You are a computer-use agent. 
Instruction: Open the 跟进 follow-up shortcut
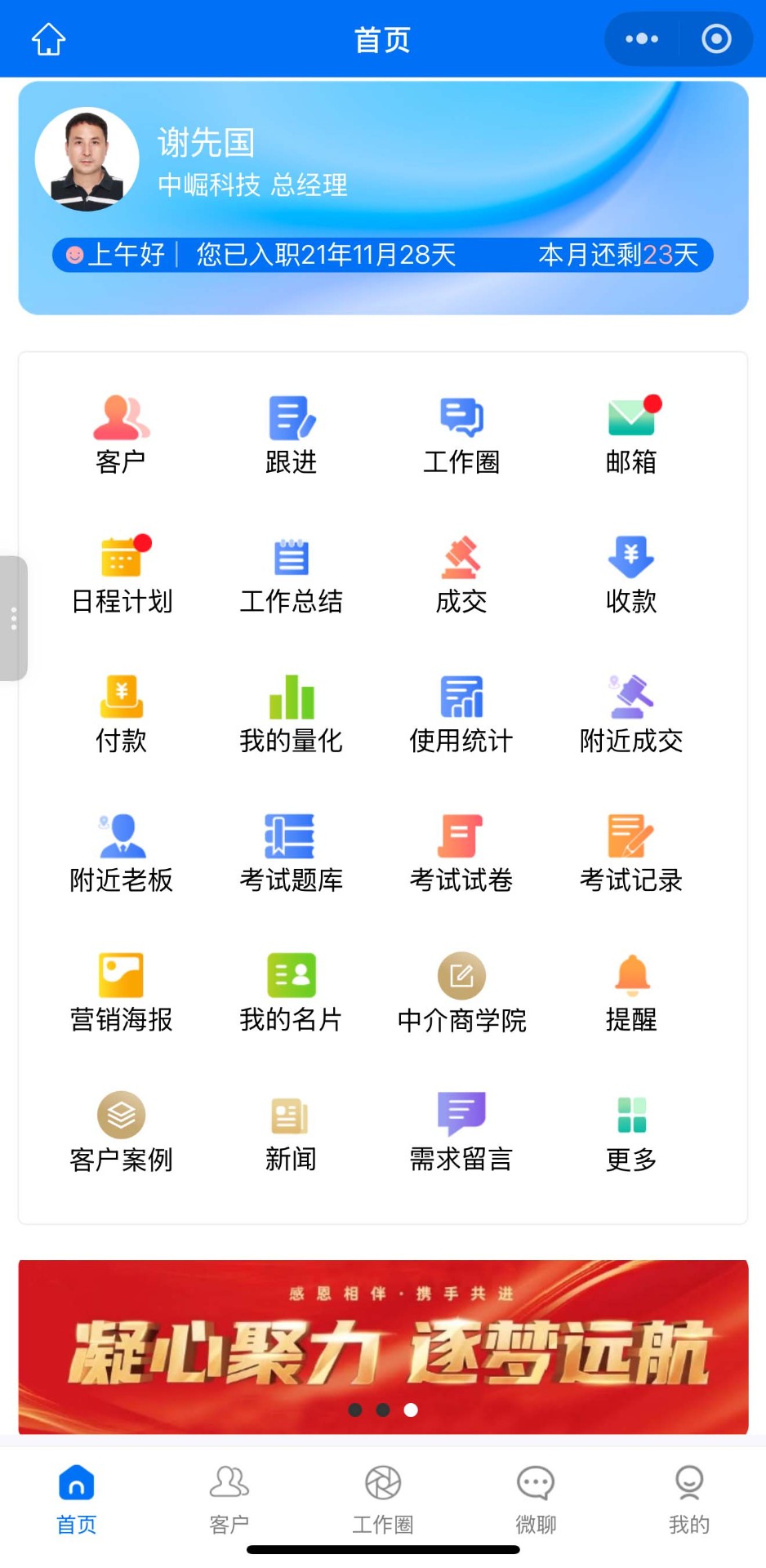[x=291, y=434]
